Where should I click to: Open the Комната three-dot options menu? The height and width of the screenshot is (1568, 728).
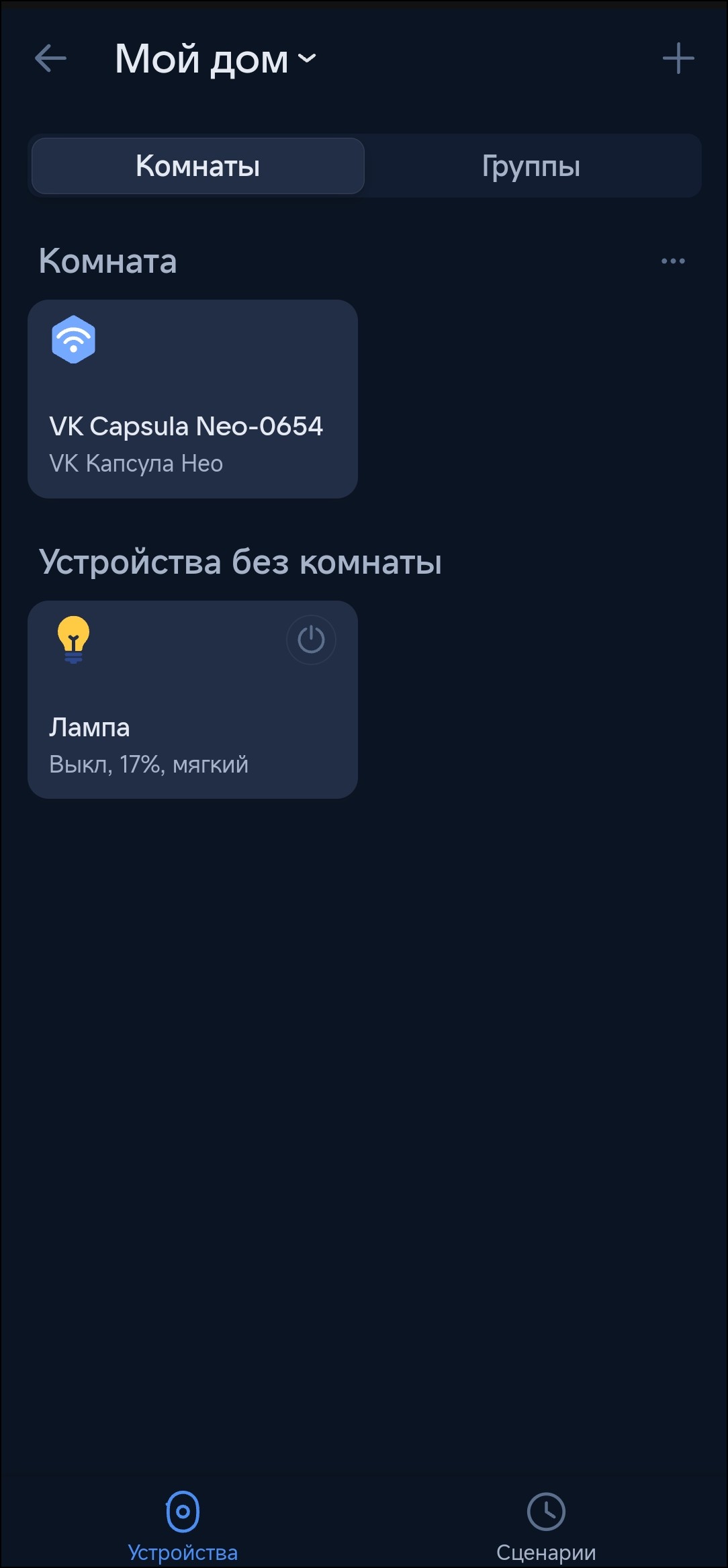[x=672, y=261]
